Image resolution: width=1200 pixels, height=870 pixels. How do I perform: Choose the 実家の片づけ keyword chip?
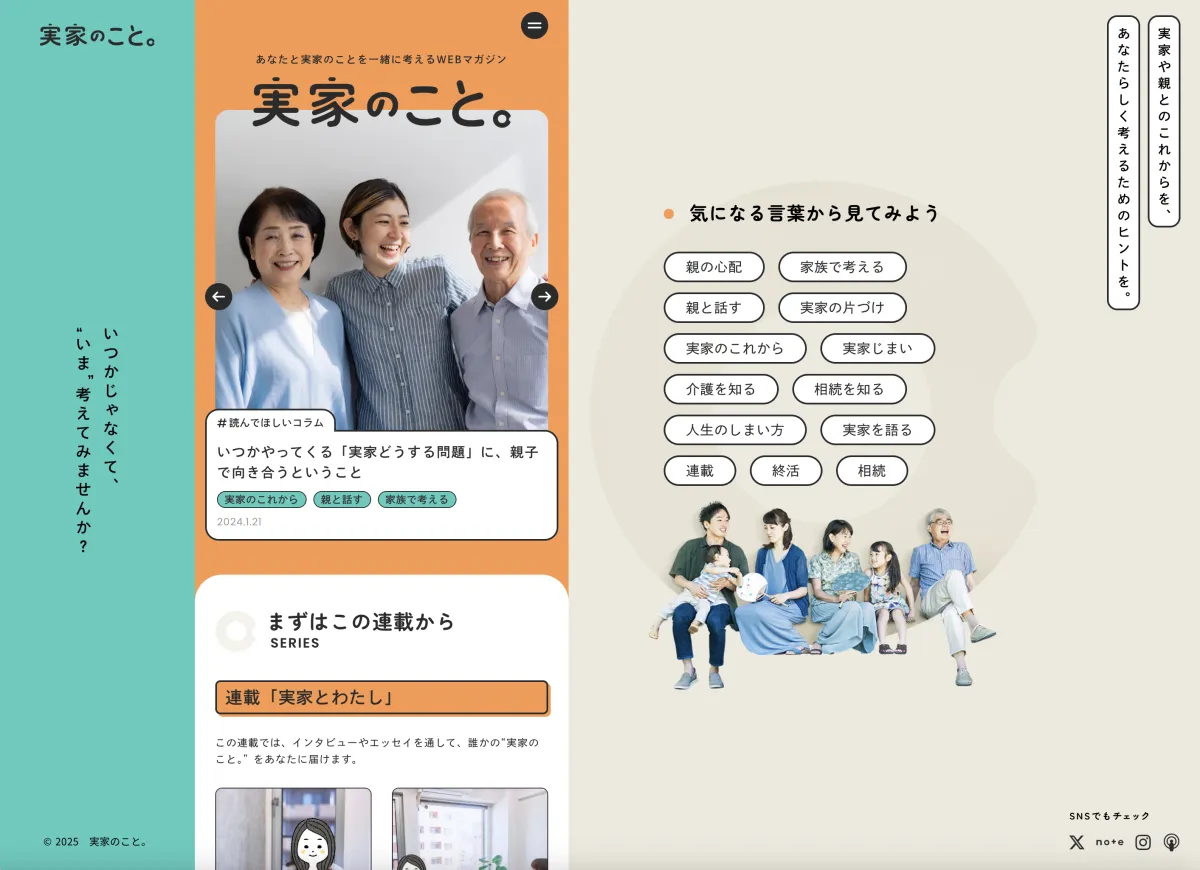(842, 308)
